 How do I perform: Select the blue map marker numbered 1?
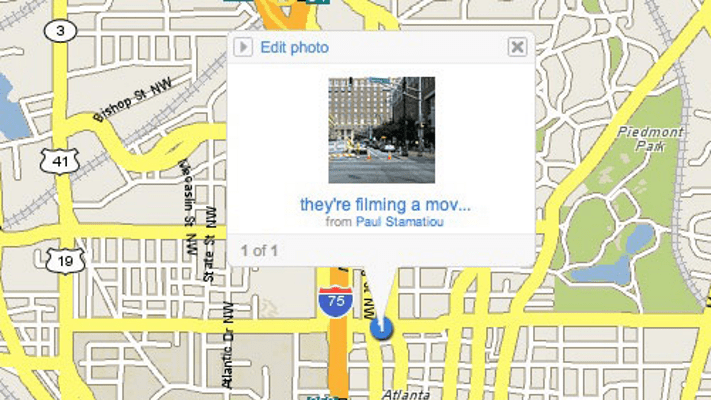click(x=381, y=326)
